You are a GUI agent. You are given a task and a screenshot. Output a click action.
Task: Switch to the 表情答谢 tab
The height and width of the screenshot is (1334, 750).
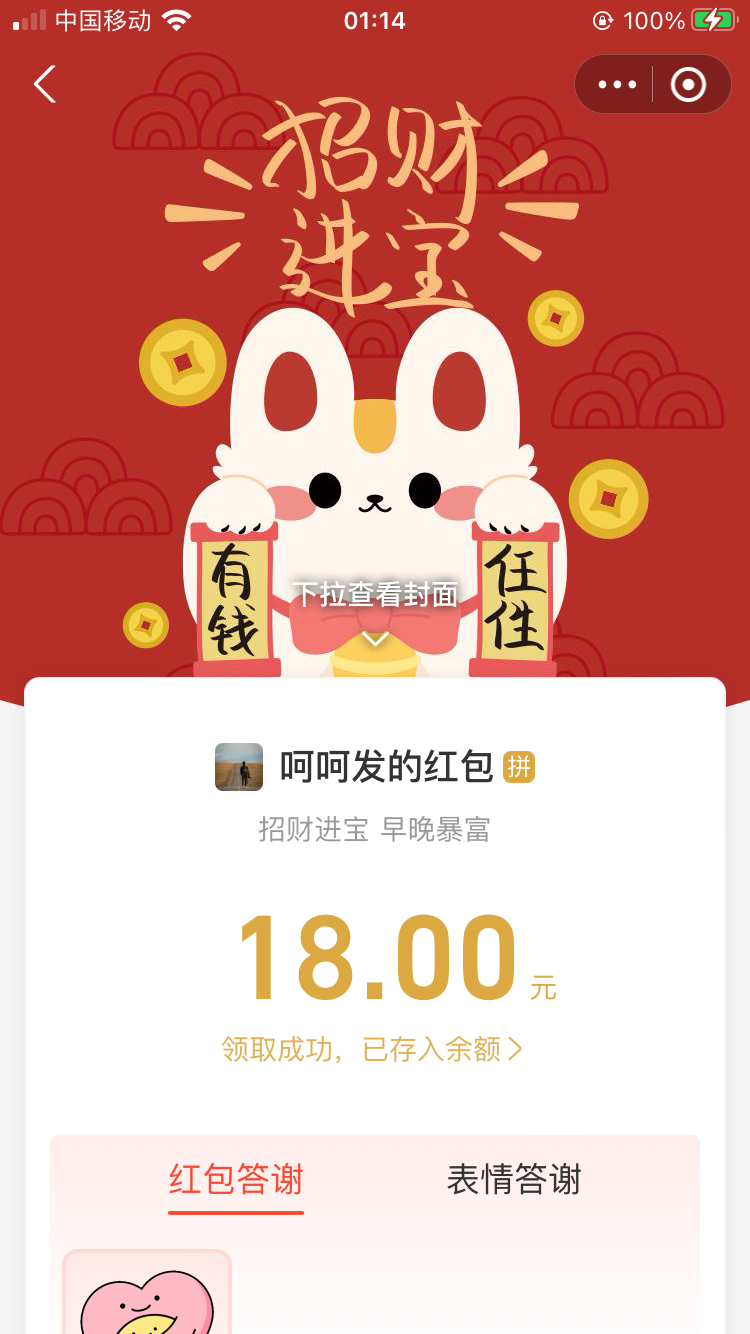coord(513,1180)
